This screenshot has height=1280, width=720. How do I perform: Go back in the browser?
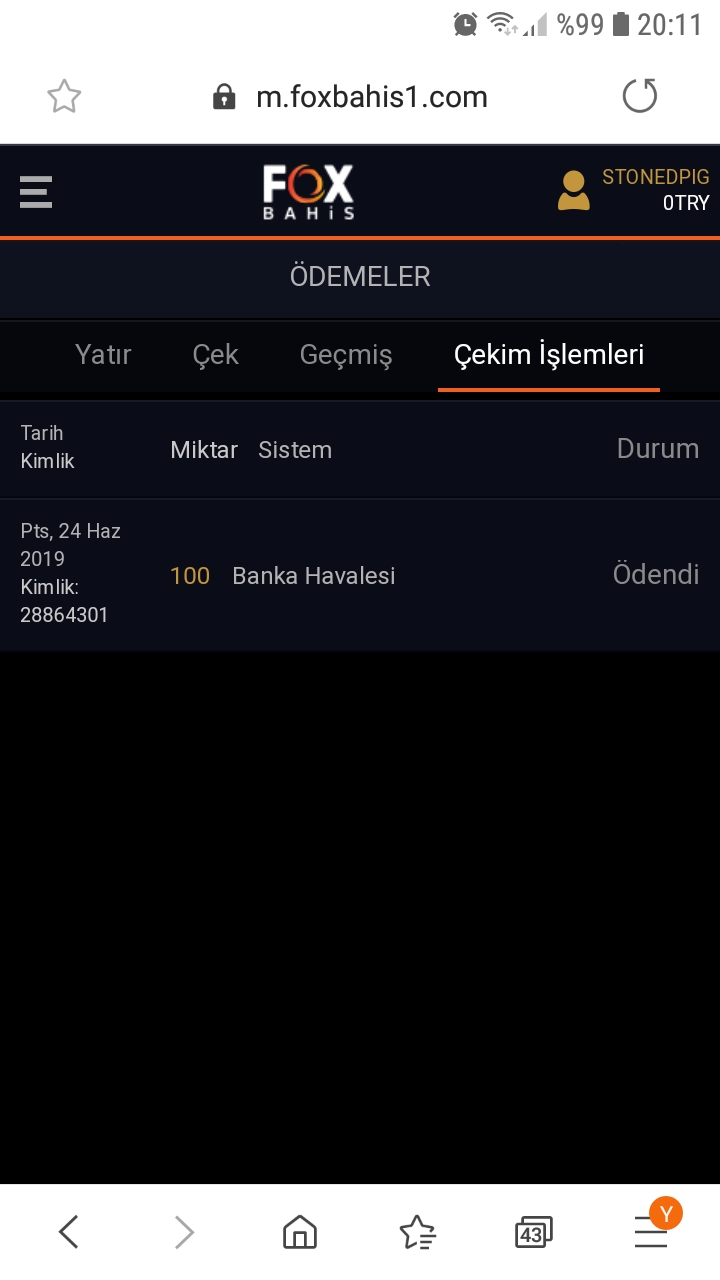[x=68, y=1232]
